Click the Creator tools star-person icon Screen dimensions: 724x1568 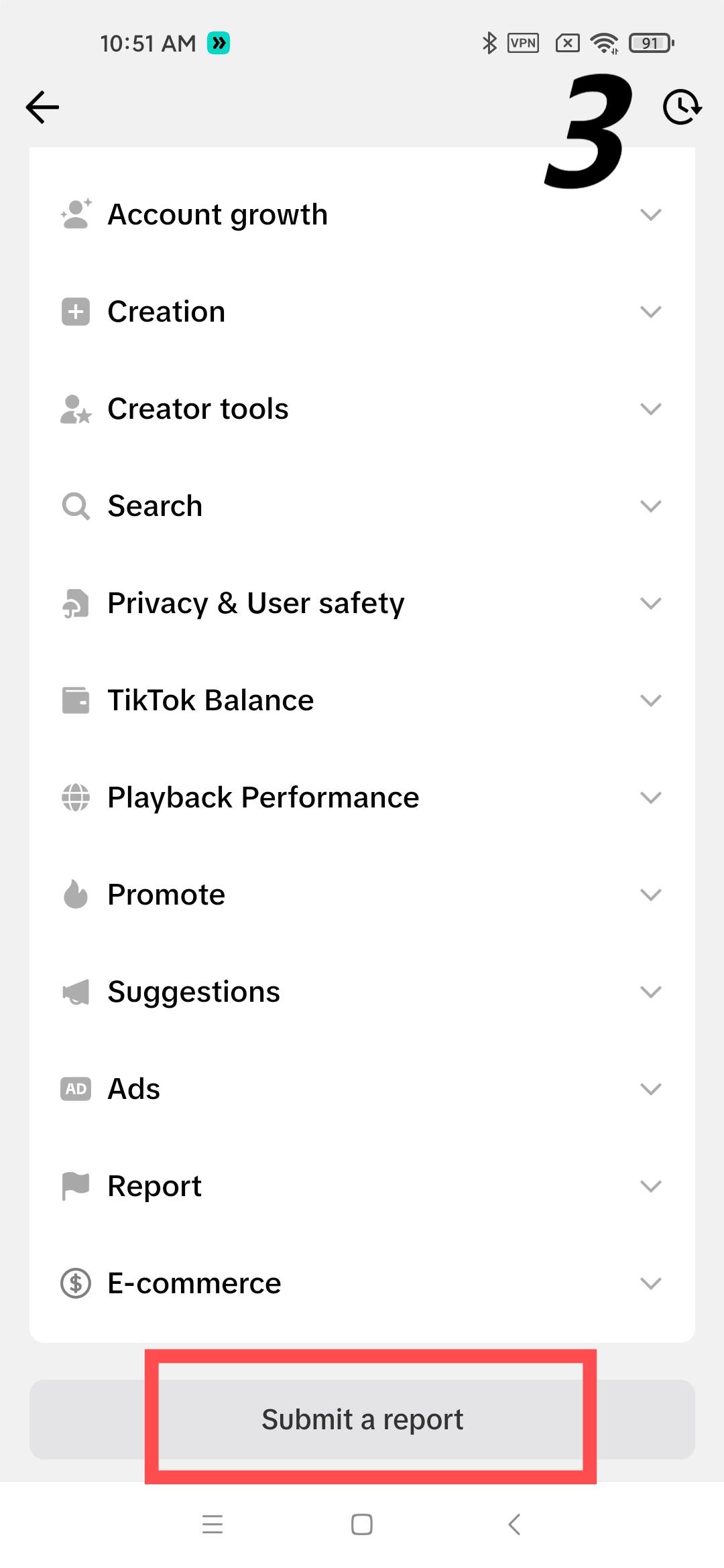tap(74, 408)
